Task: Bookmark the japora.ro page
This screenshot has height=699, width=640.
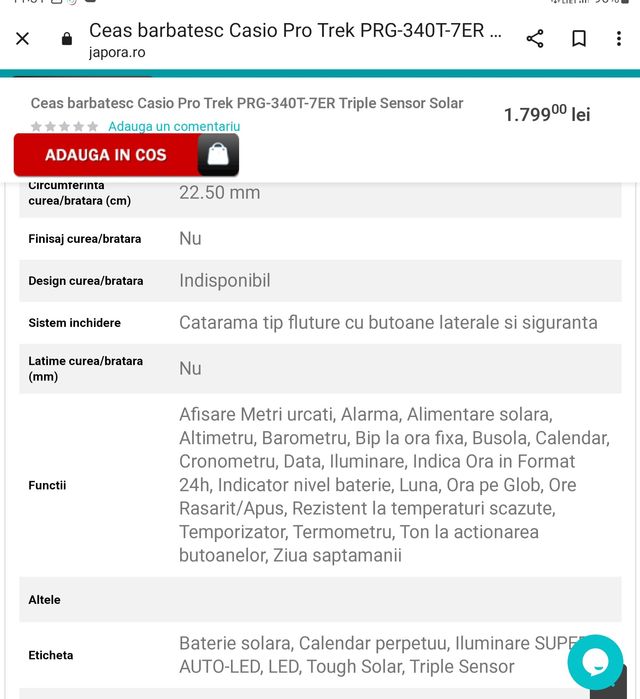Action: click(x=579, y=39)
